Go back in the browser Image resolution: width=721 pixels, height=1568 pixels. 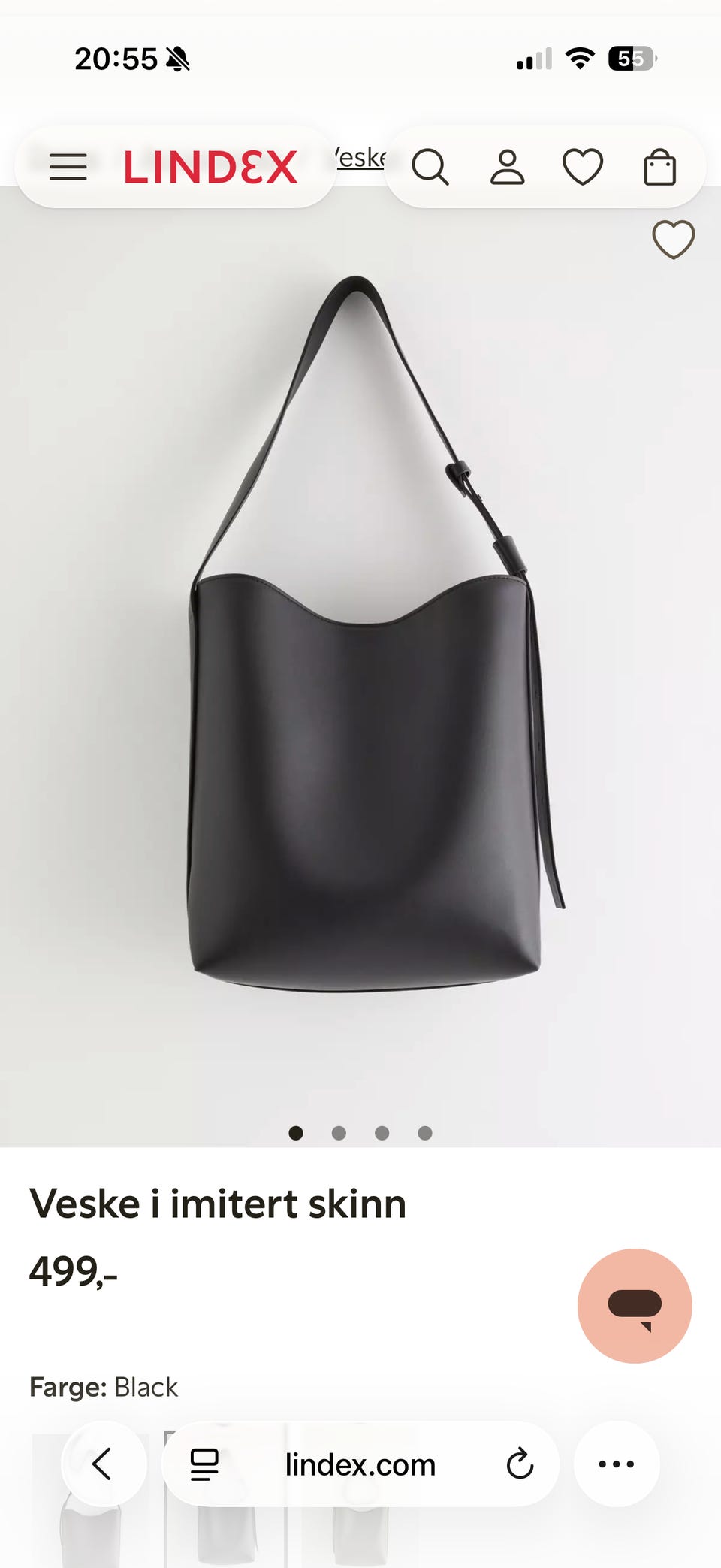pyautogui.click(x=104, y=1464)
